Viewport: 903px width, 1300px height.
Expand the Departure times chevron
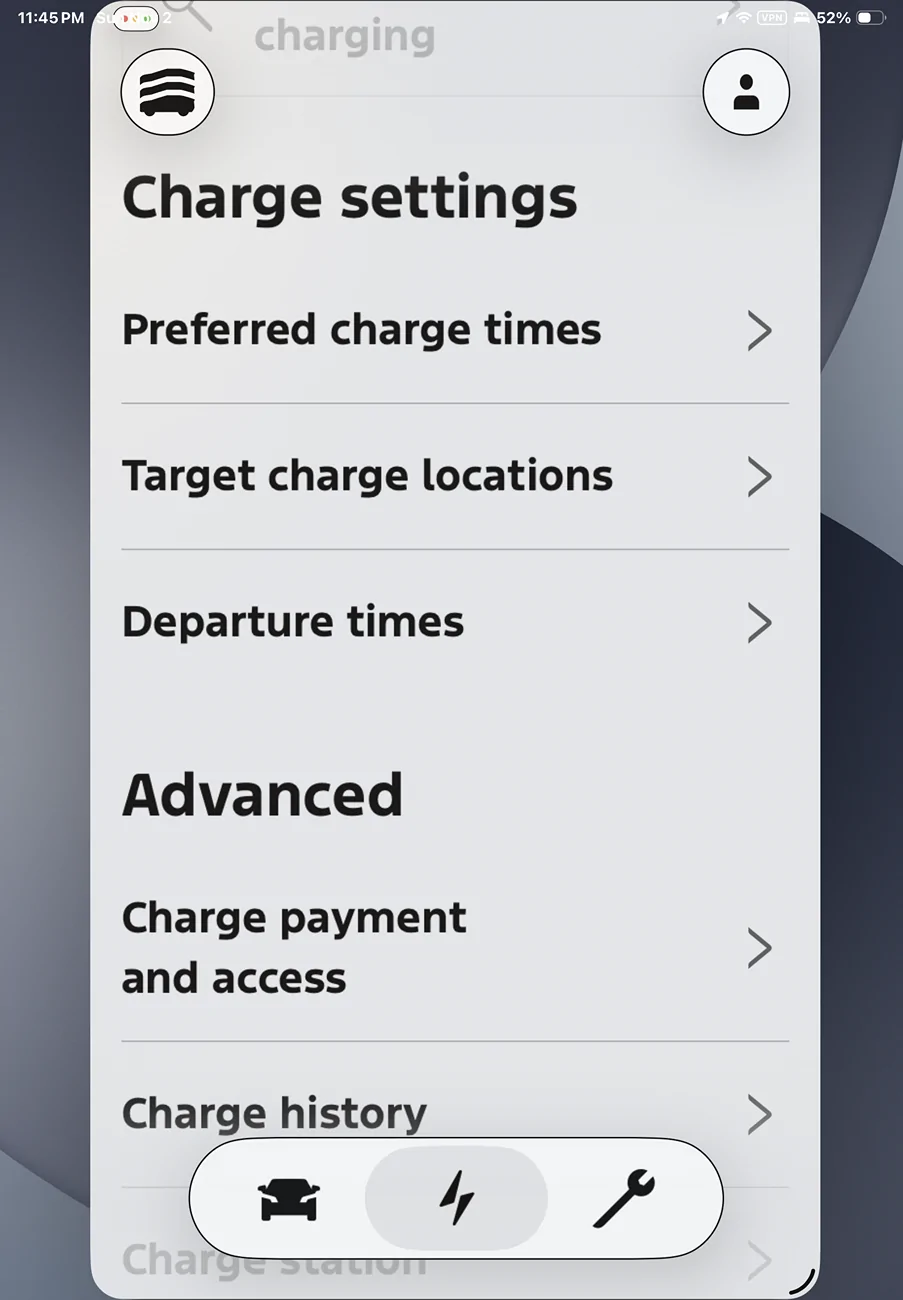tap(759, 623)
